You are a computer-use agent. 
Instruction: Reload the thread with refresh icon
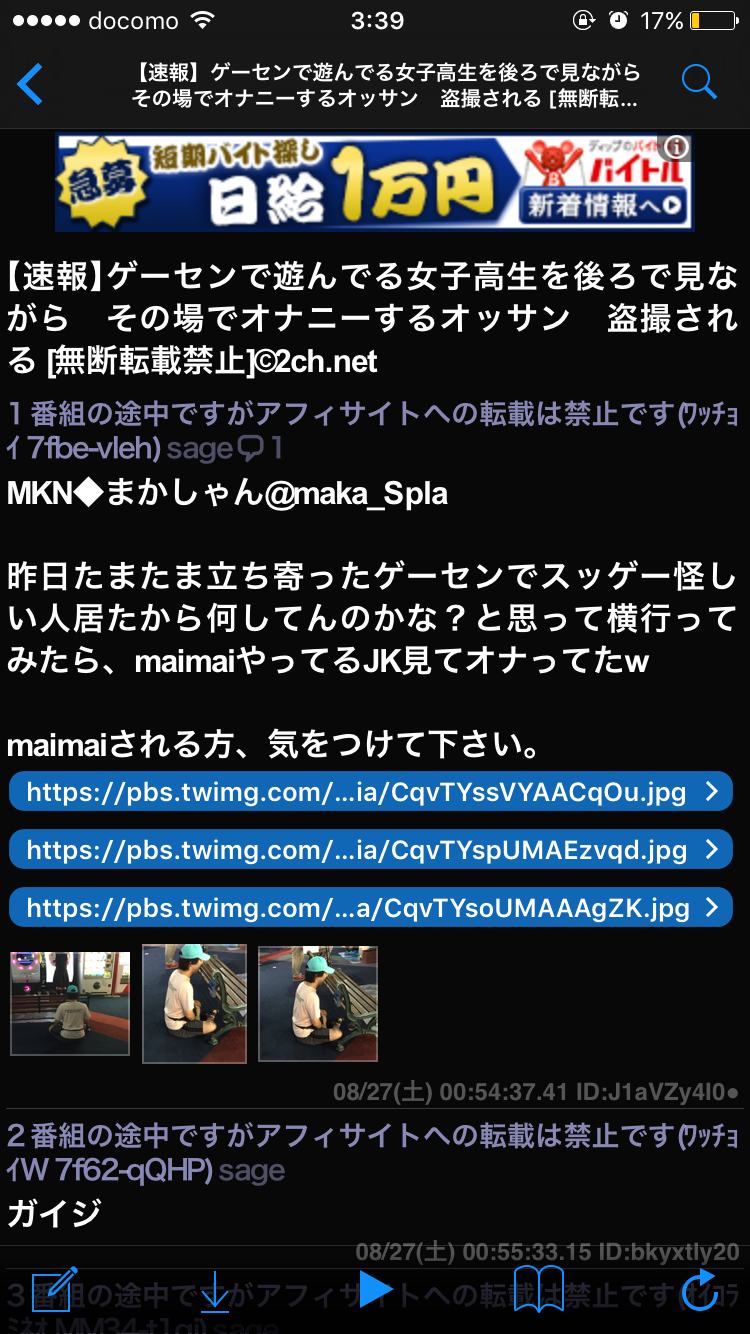698,1290
